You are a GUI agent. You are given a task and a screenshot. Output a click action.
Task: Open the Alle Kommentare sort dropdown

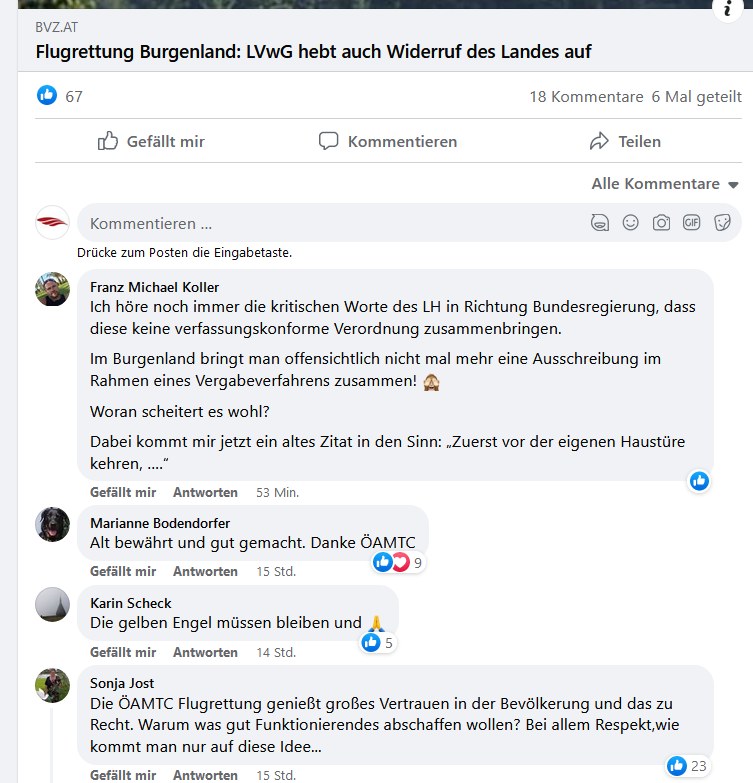click(x=665, y=184)
